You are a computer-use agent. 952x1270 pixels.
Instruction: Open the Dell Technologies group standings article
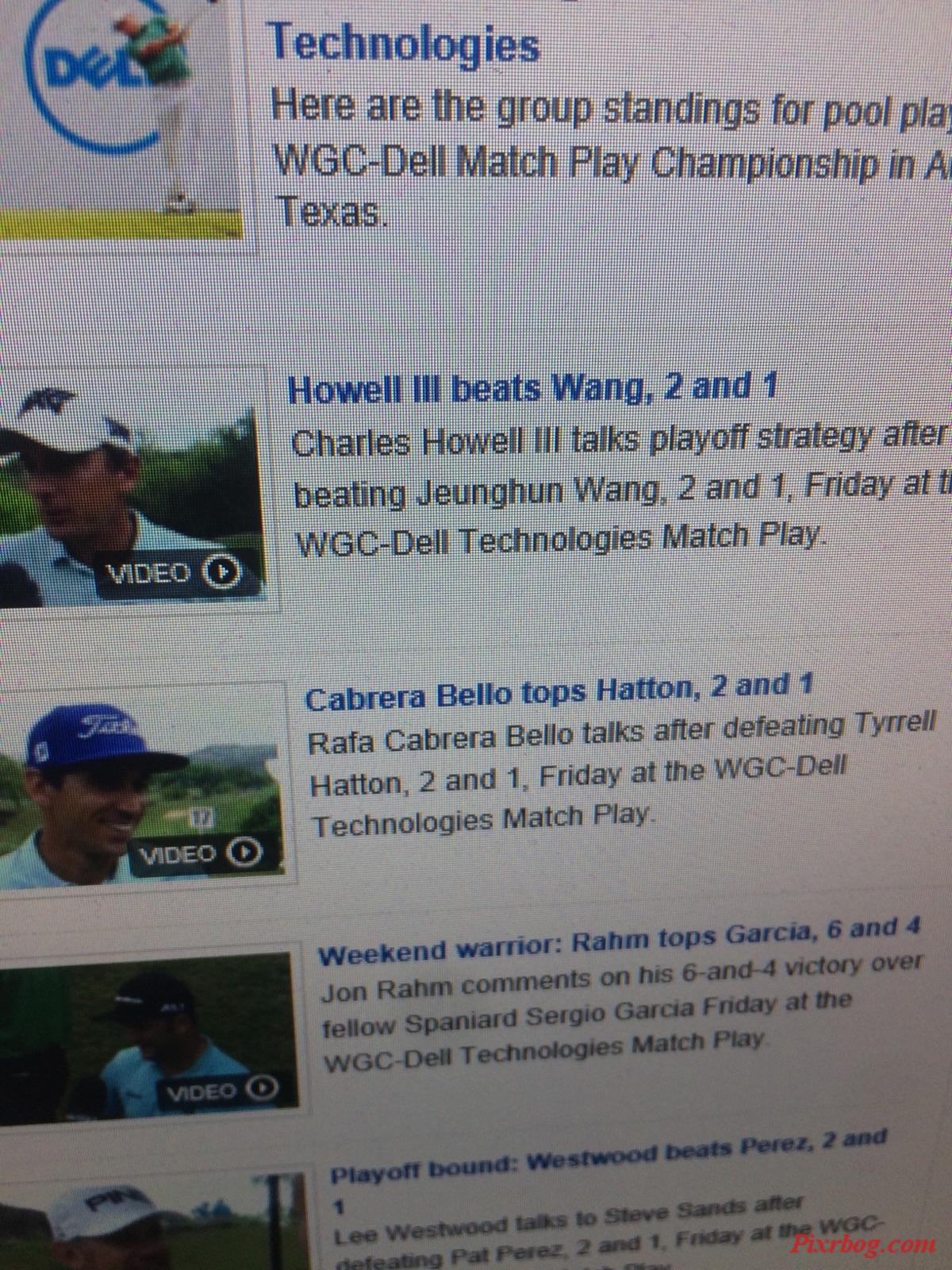[x=405, y=44]
